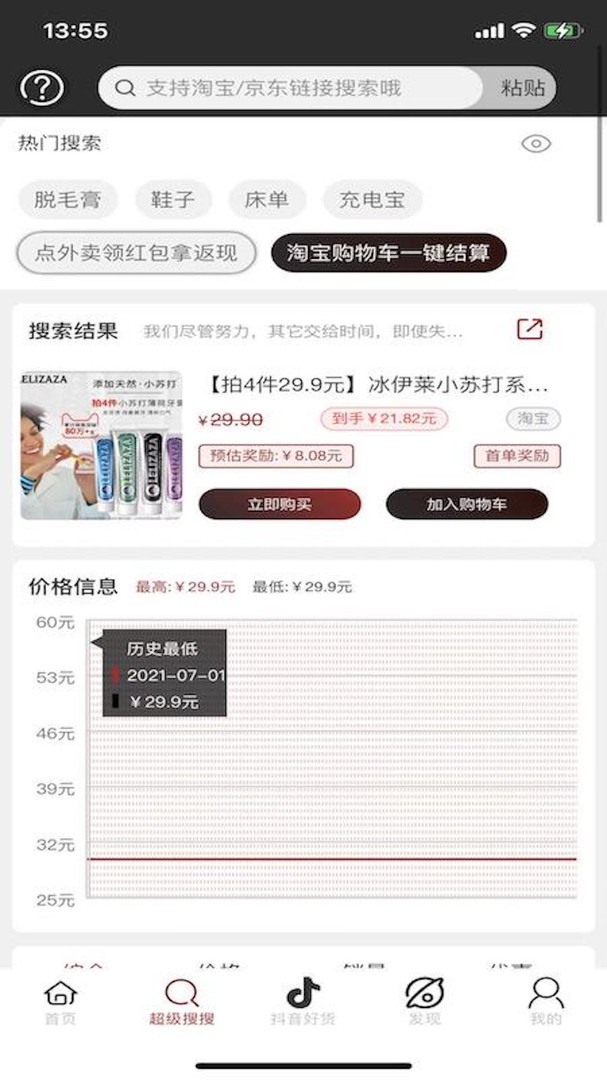Image resolution: width=607 pixels, height=1080 pixels.
Task: Tap the 首单奖励 first-order reward tag
Action: [x=517, y=456]
